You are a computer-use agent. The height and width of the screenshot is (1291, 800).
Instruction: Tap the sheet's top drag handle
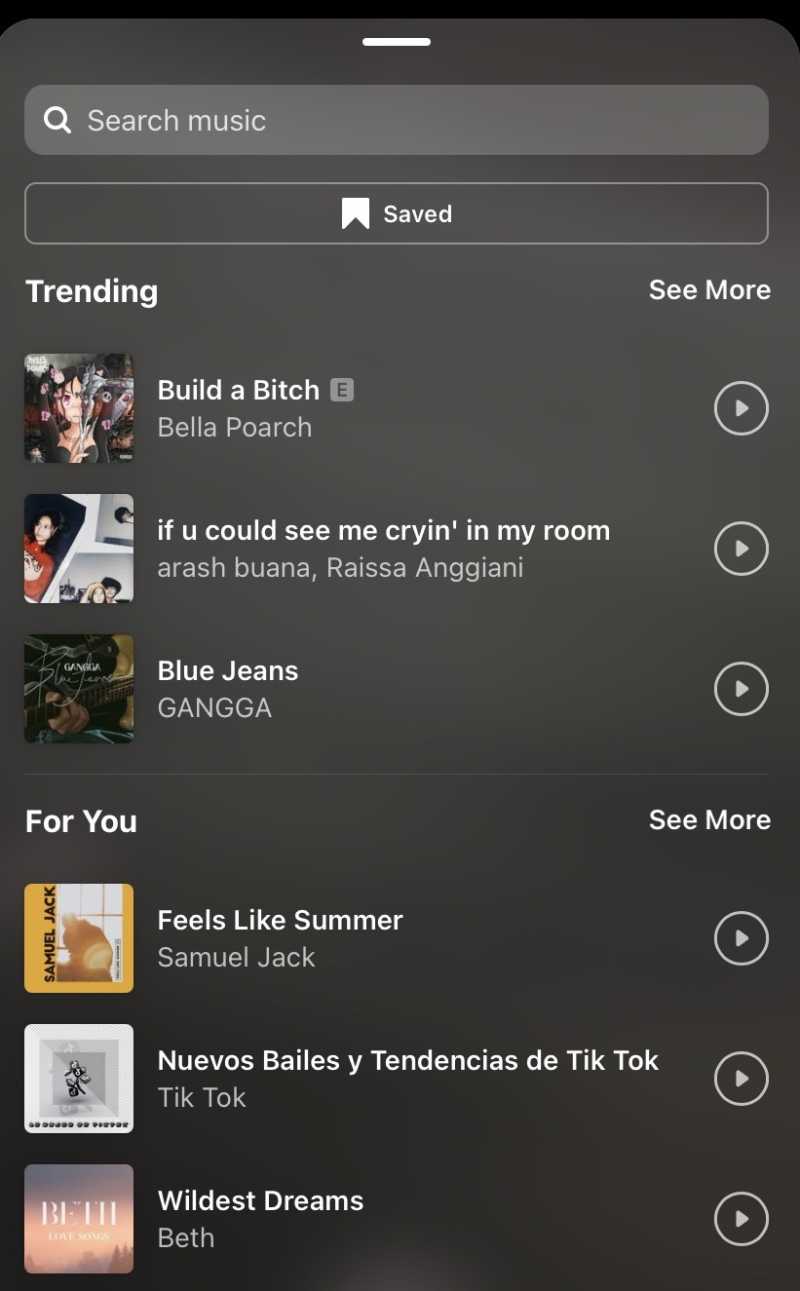(x=397, y=42)
